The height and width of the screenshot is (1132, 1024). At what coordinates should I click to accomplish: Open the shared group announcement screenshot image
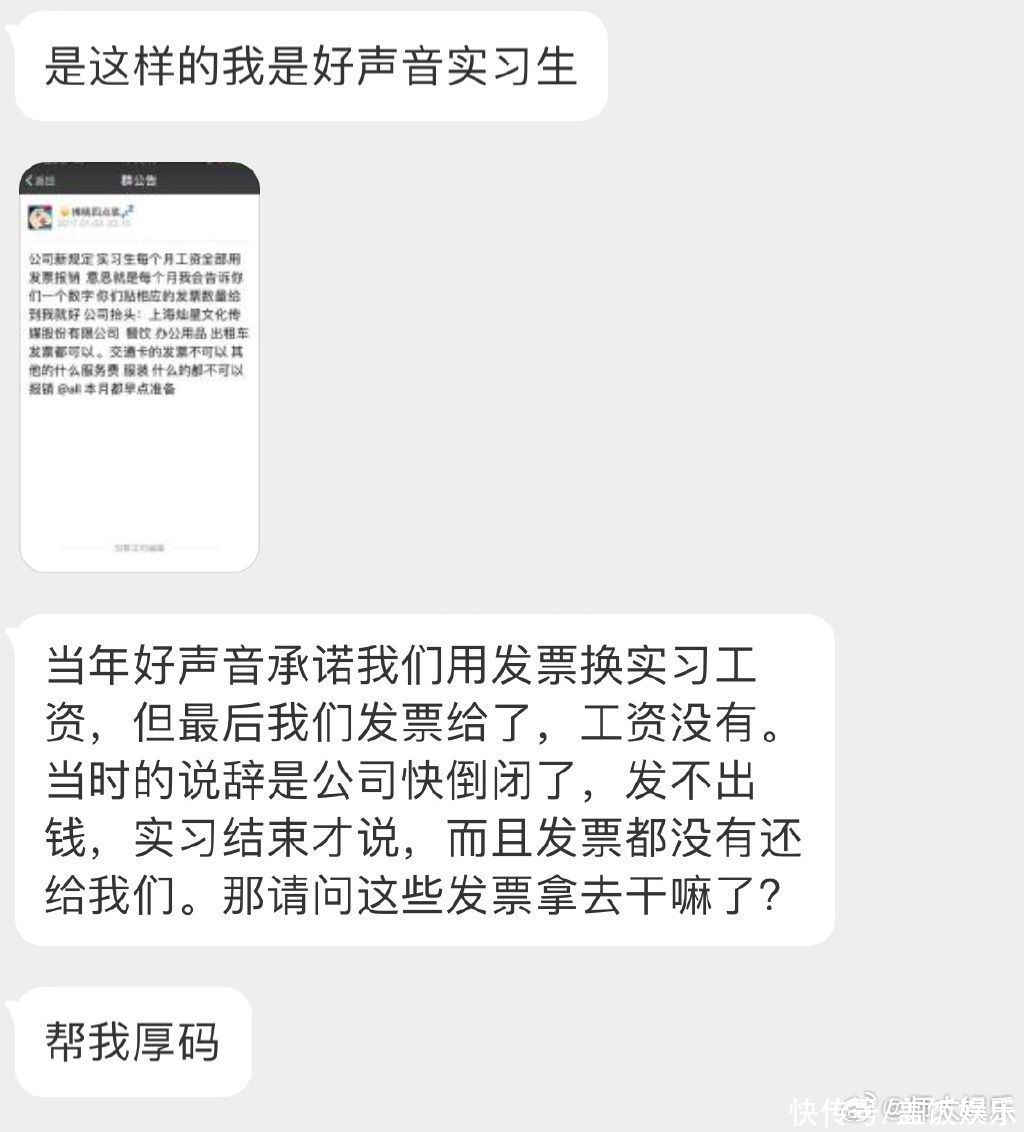pyautogui.click(x=140, y=366)
